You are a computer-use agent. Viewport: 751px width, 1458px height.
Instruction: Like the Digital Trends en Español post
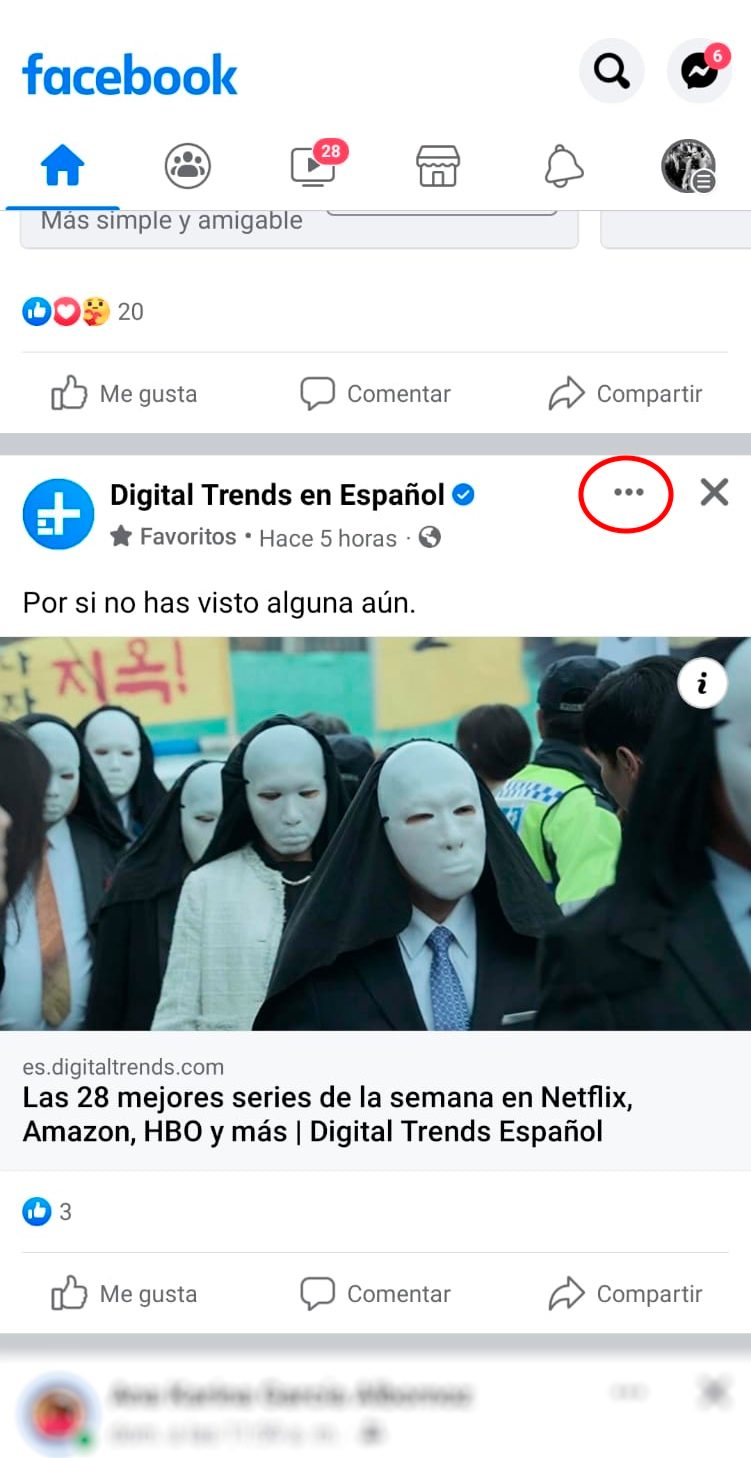[x=125, y=1294]
